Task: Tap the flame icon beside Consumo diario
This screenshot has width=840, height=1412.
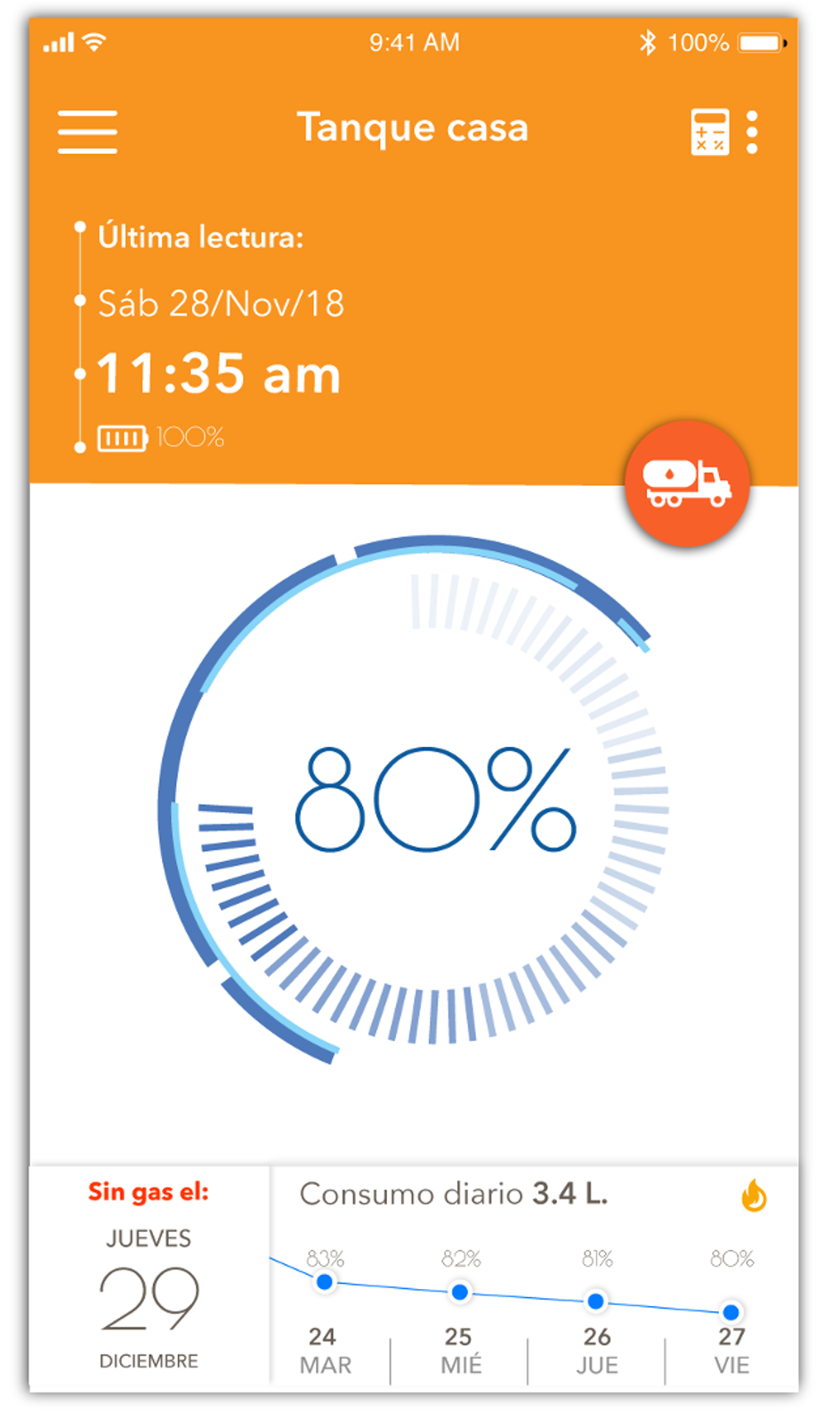Action: click(x=754, y=1196)
